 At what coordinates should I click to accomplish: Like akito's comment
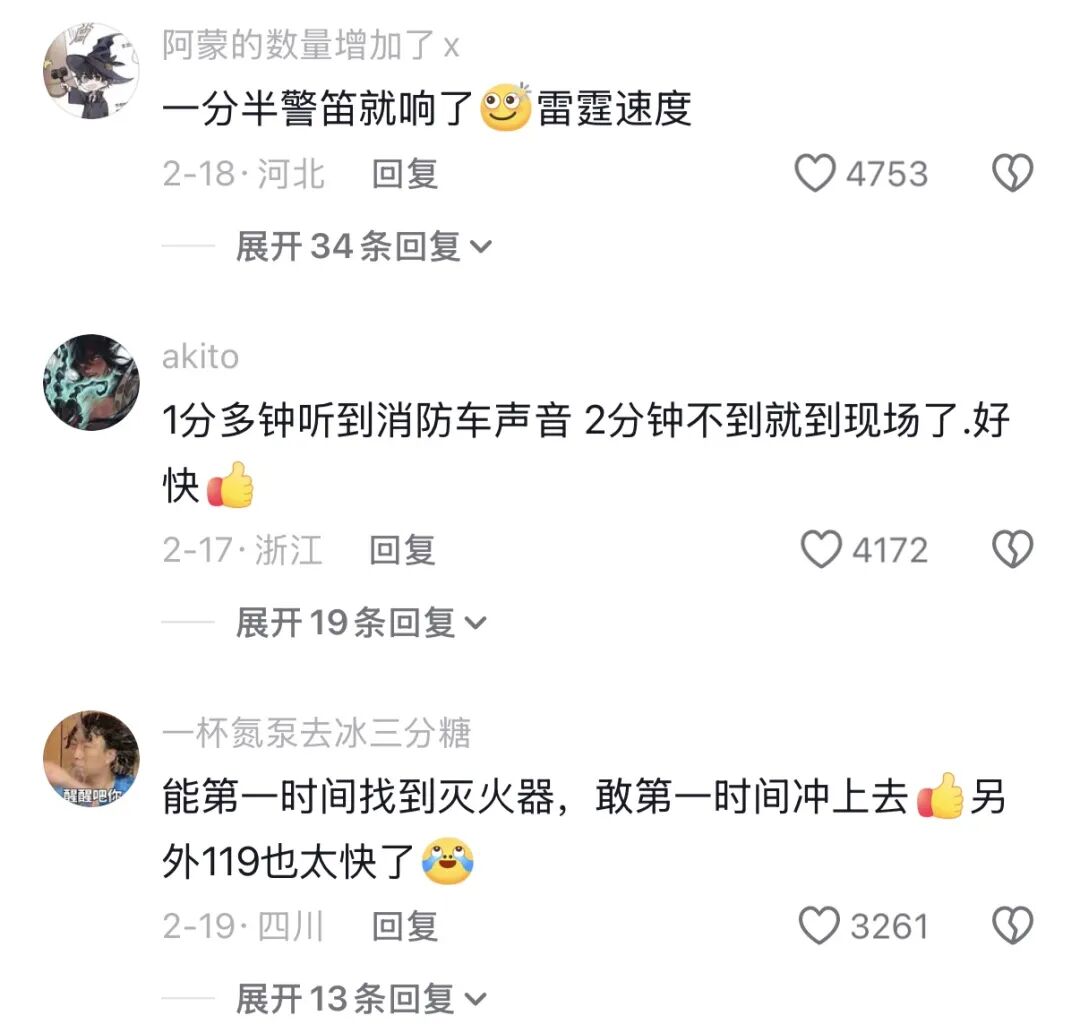tap(822, 550)
